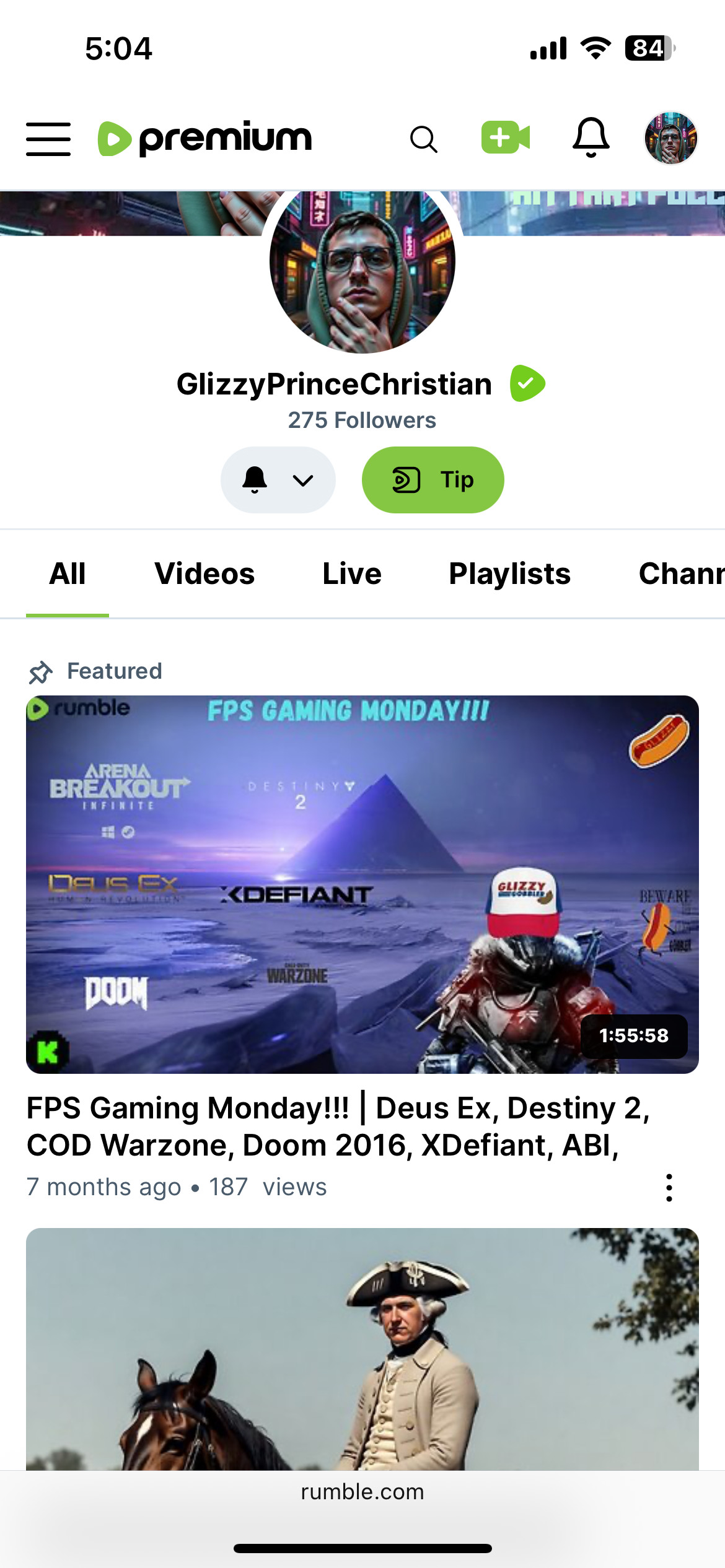725x1568 pixels.
Task: Switch to the Videos tab
Action: click(204, 573)
